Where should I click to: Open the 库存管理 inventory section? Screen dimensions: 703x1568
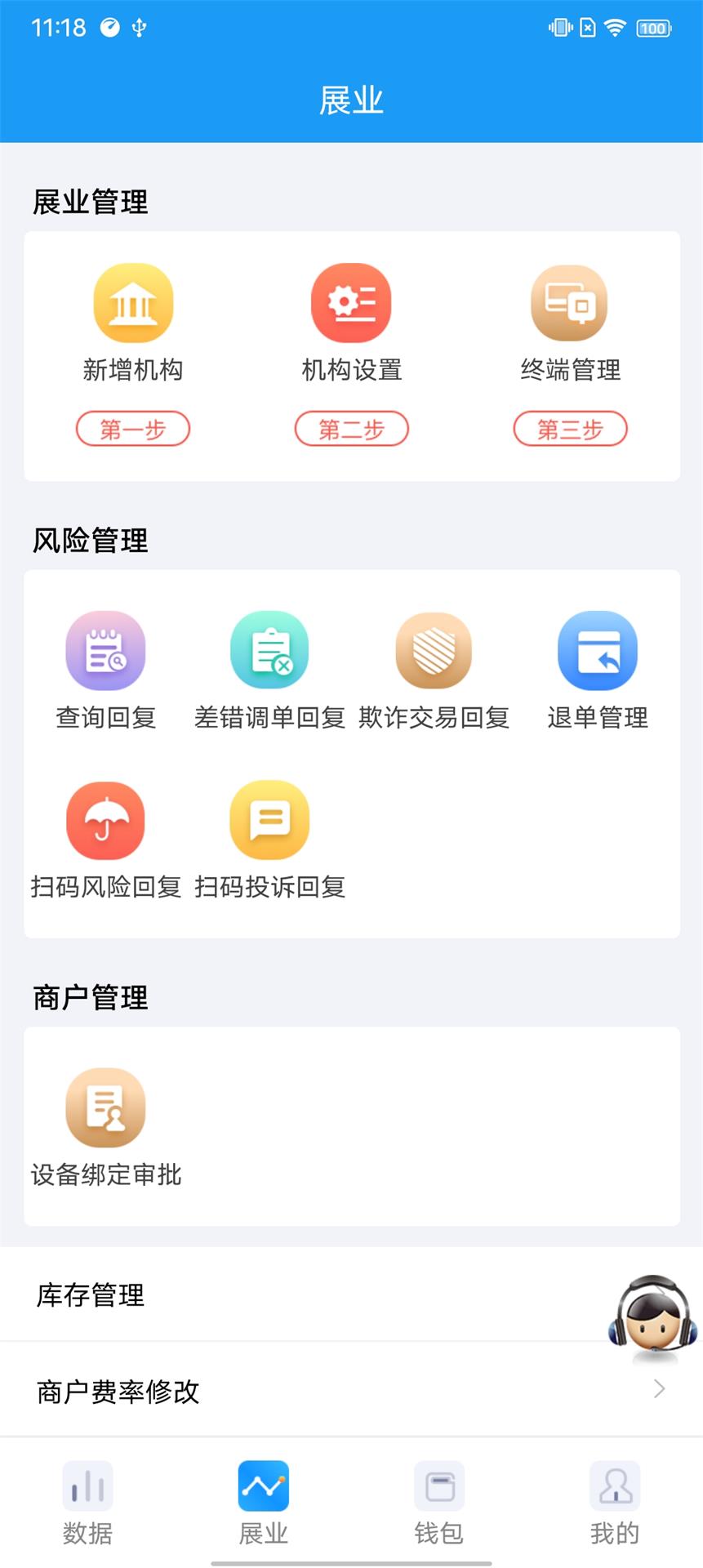click(88, 1295)
